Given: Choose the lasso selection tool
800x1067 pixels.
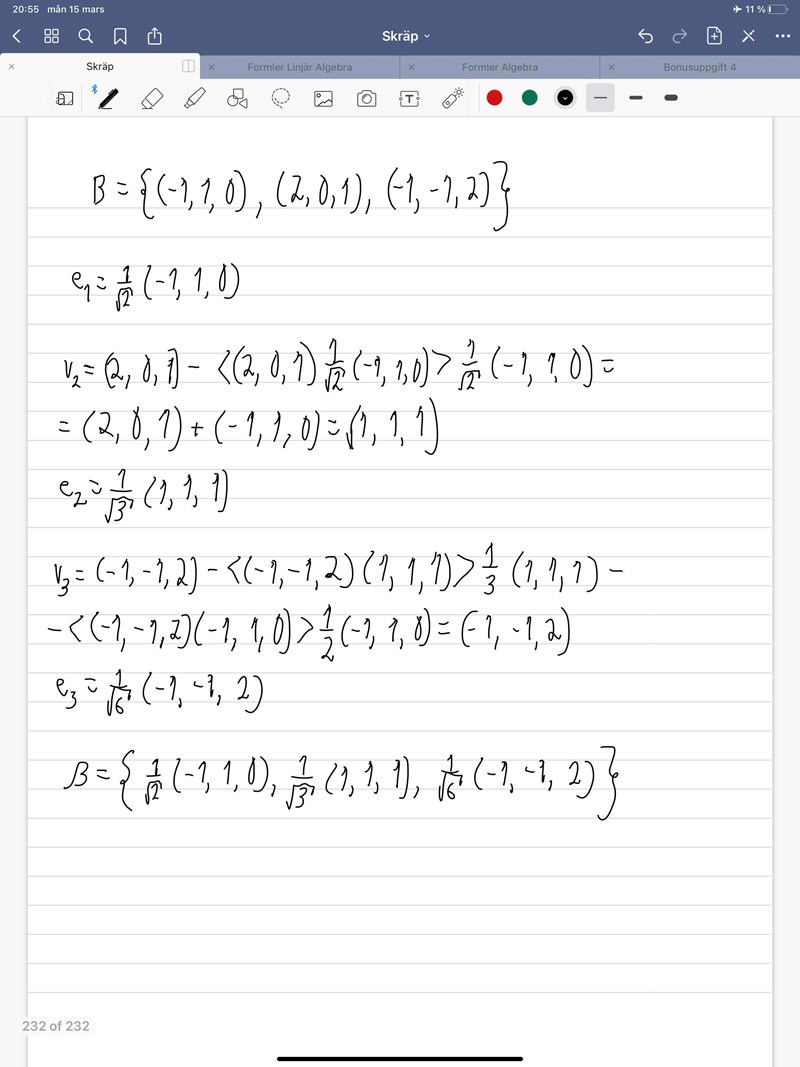Looking at the screenshot, I should click(x=281, y=98).
